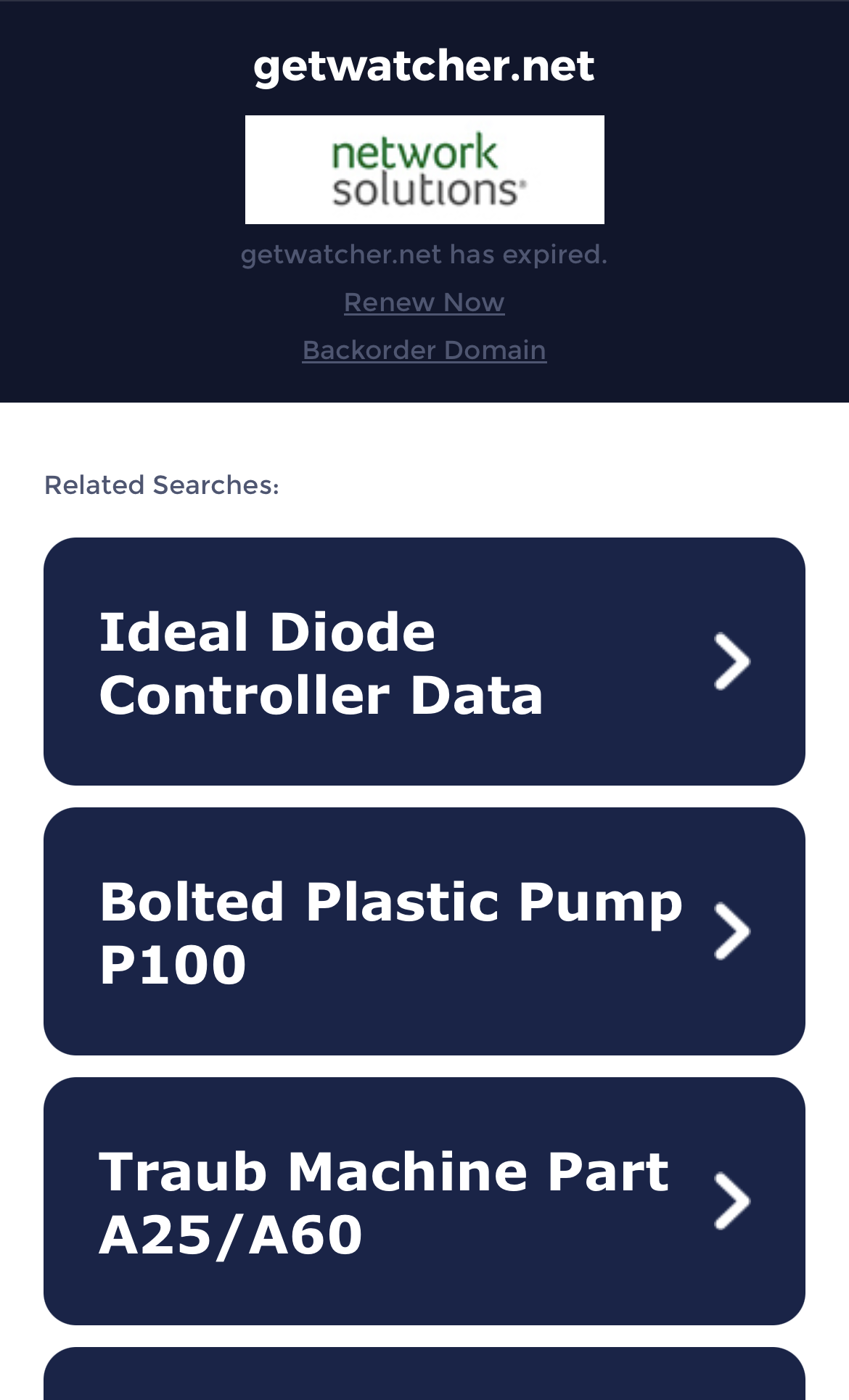Open Traub Machine Part A25/A60 search
Screen dimensions: 849x1400
coord(424,1201)
